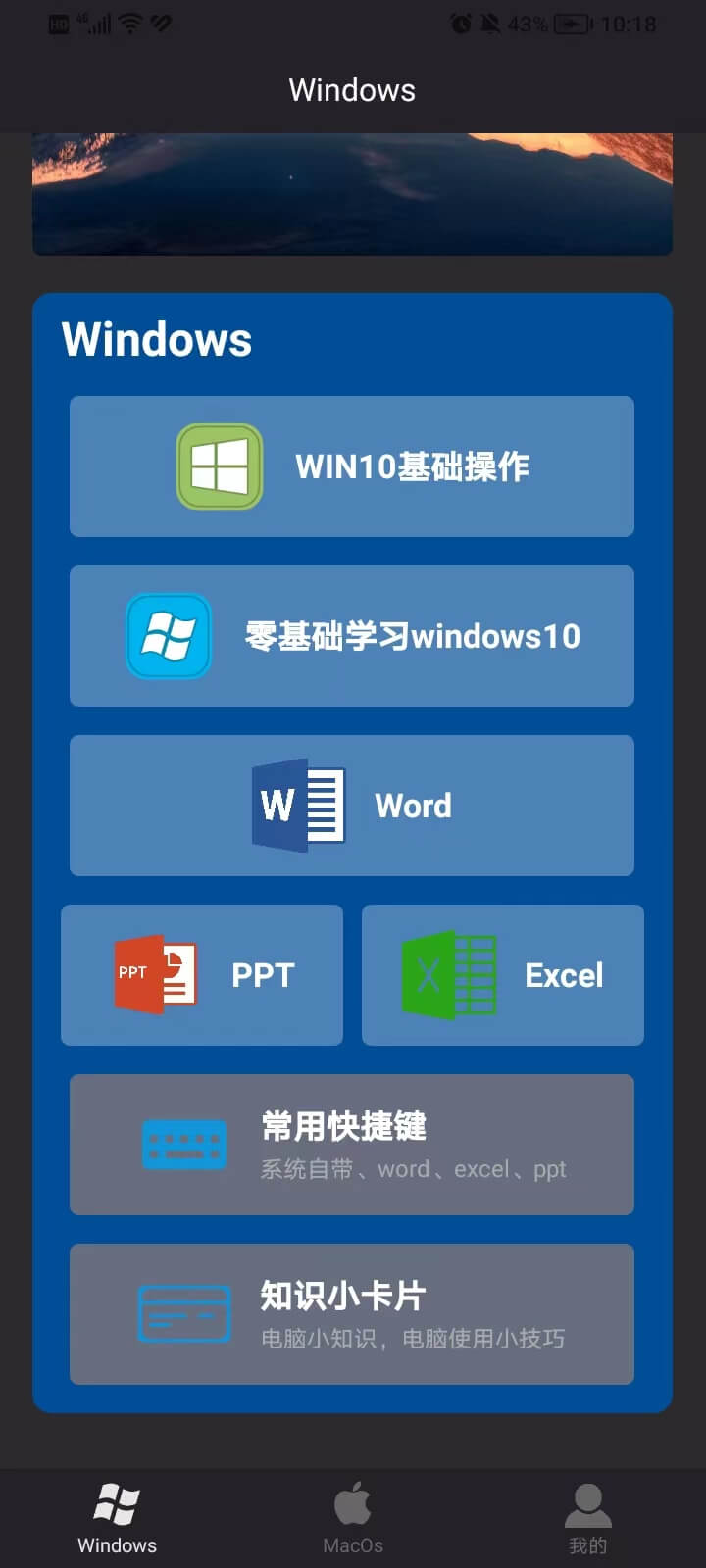Open the Word tutorial

[351, 806]
